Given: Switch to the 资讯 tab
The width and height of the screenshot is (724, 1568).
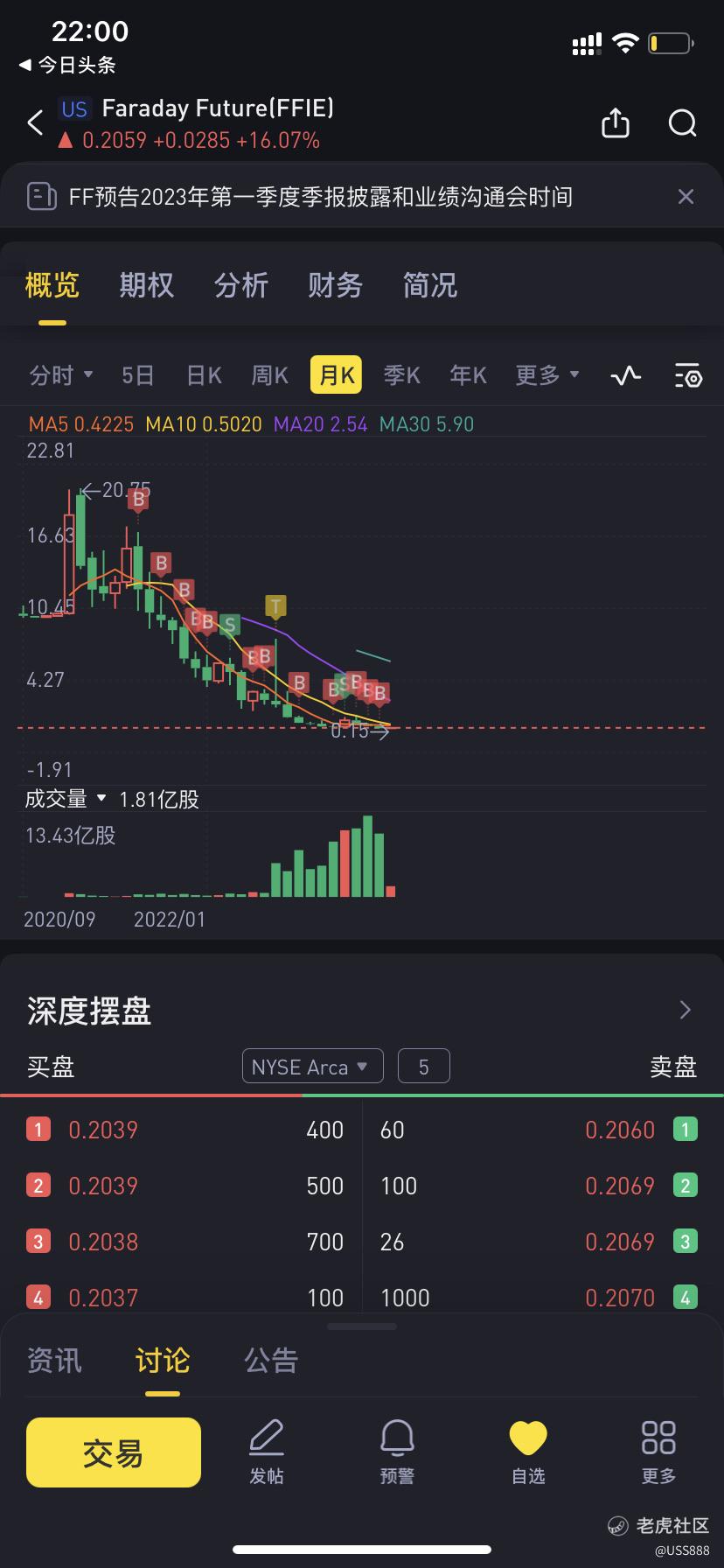Looking at the screenshot, I should coord(54,1361).
